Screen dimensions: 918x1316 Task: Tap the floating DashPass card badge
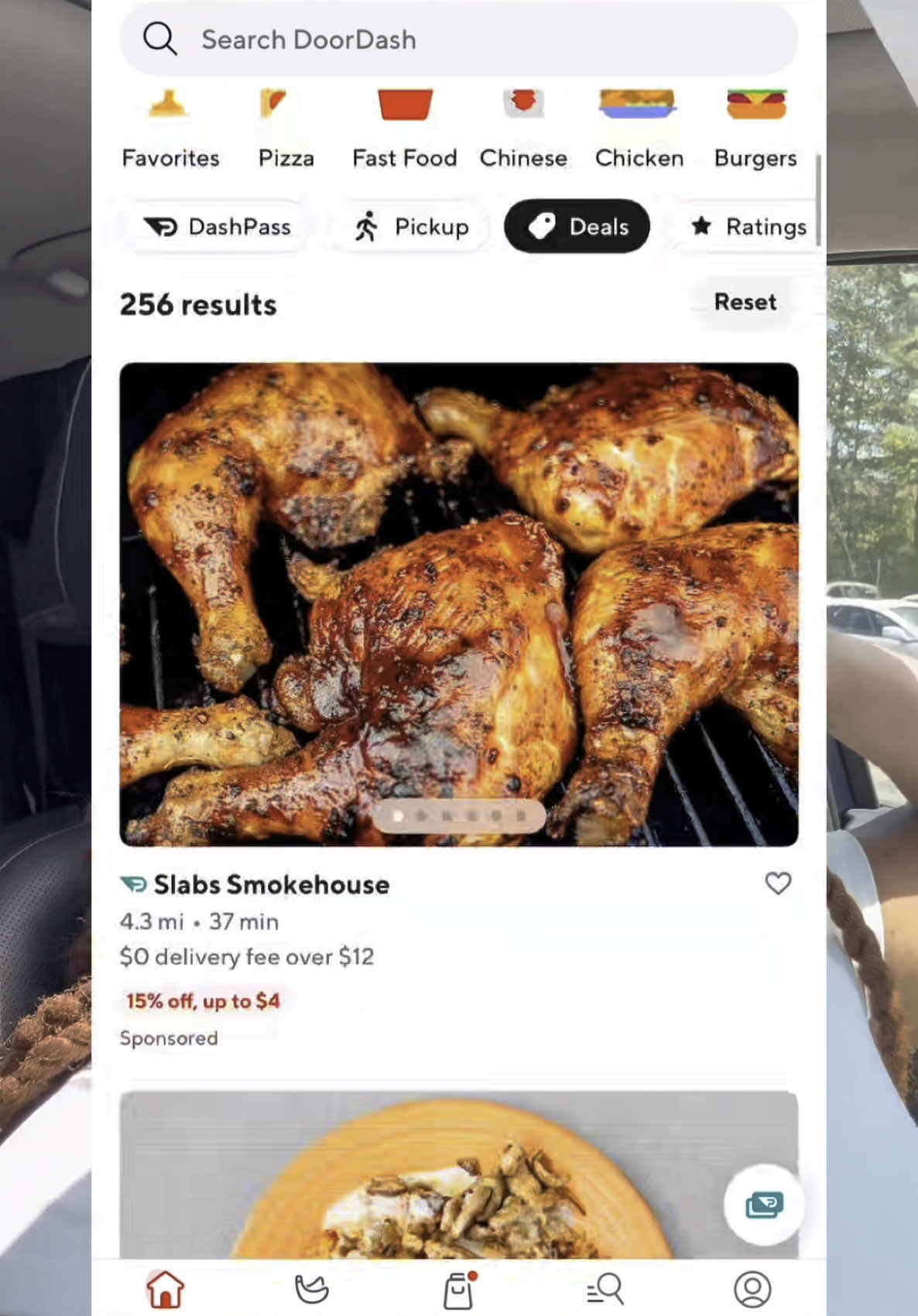763,1205
